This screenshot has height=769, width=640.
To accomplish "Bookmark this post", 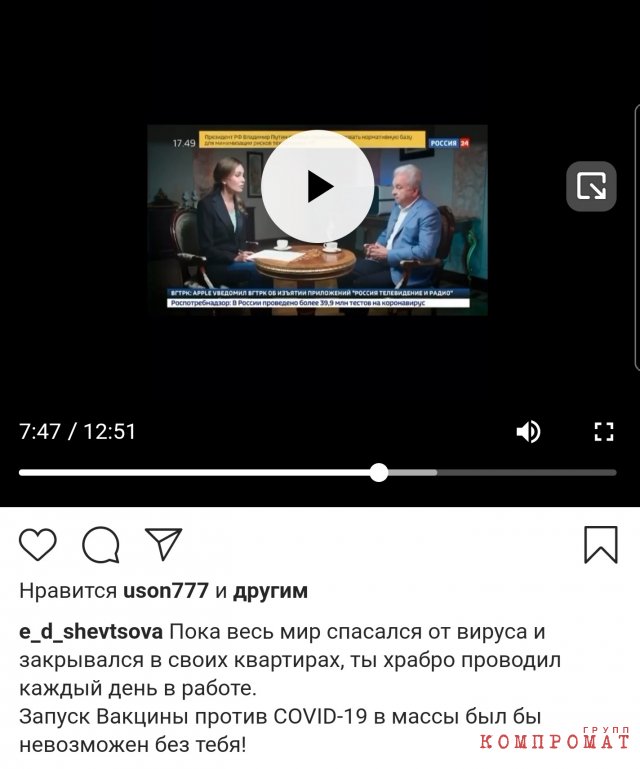I will [x=600, y=545].
